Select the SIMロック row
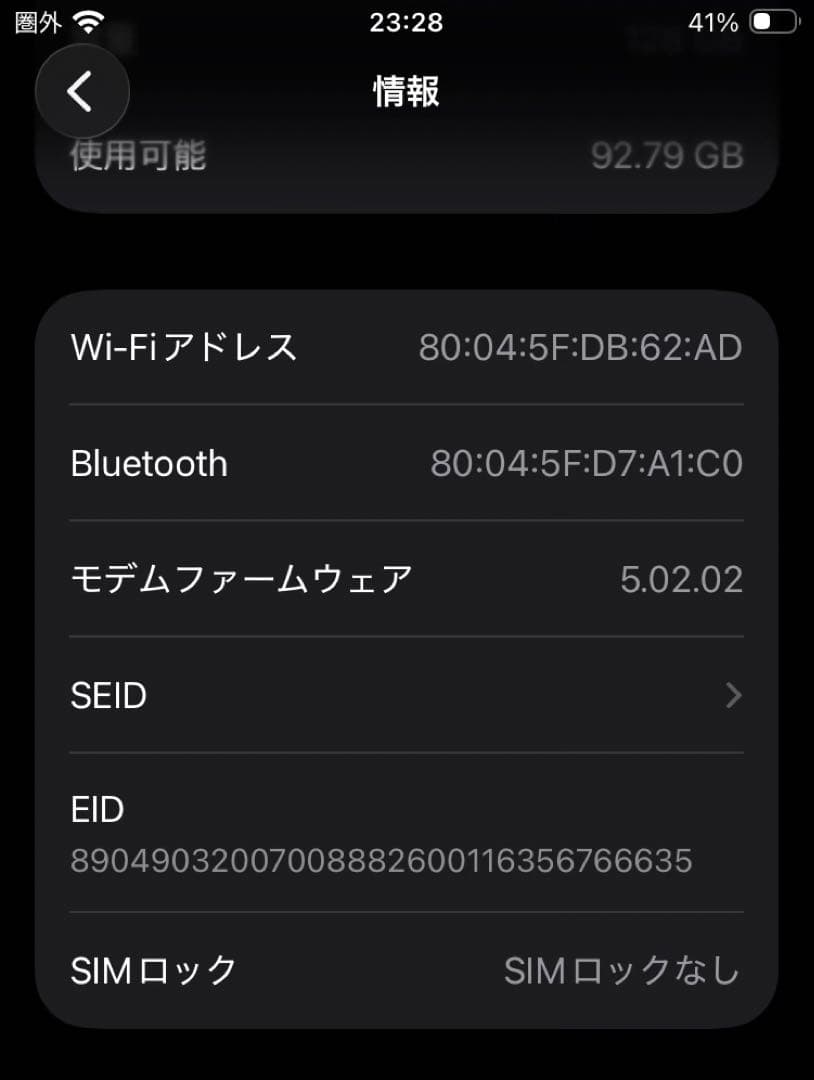The width and height of the screenshot is (814, 1080). tap(400, 970)
